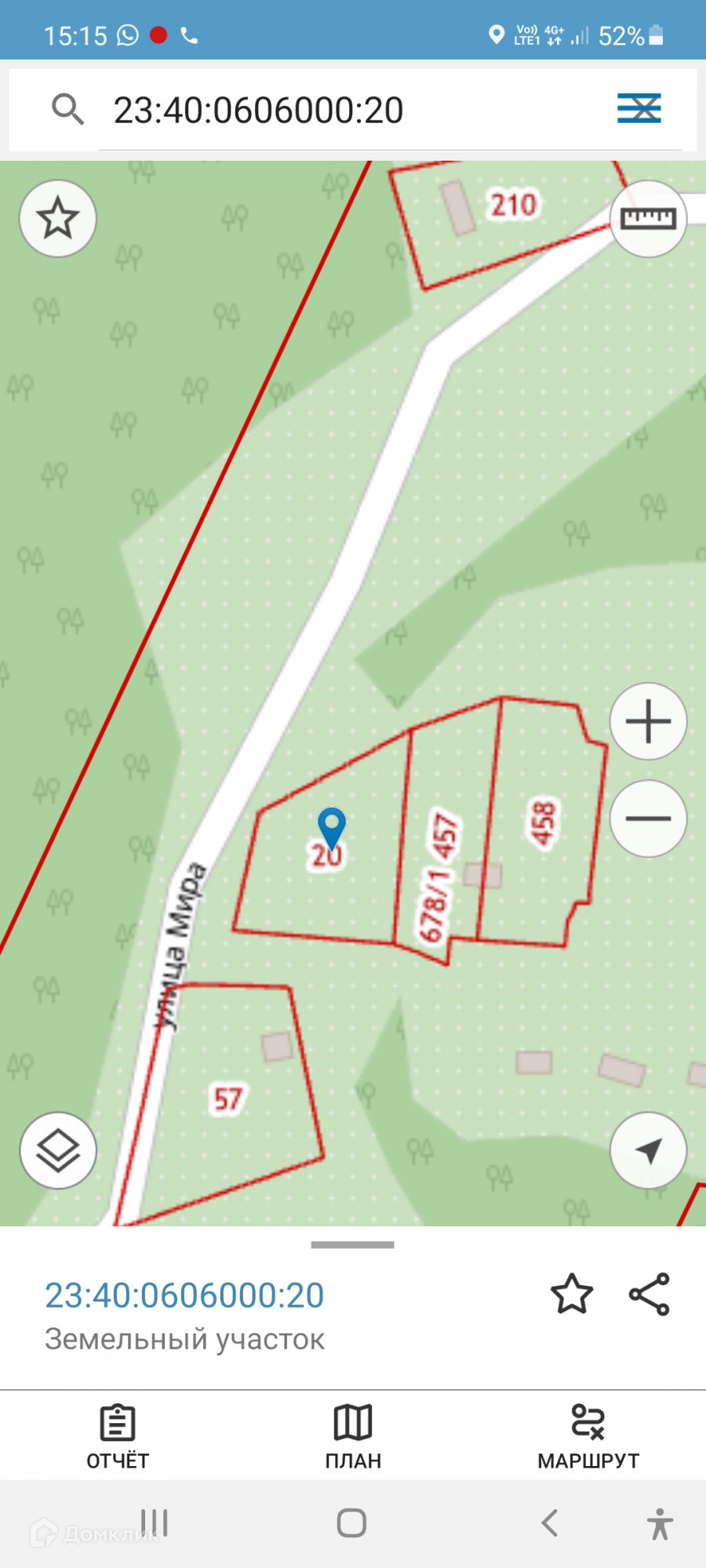
Task: Open the ОТЧЁТ report
Action: (118, 1436)
